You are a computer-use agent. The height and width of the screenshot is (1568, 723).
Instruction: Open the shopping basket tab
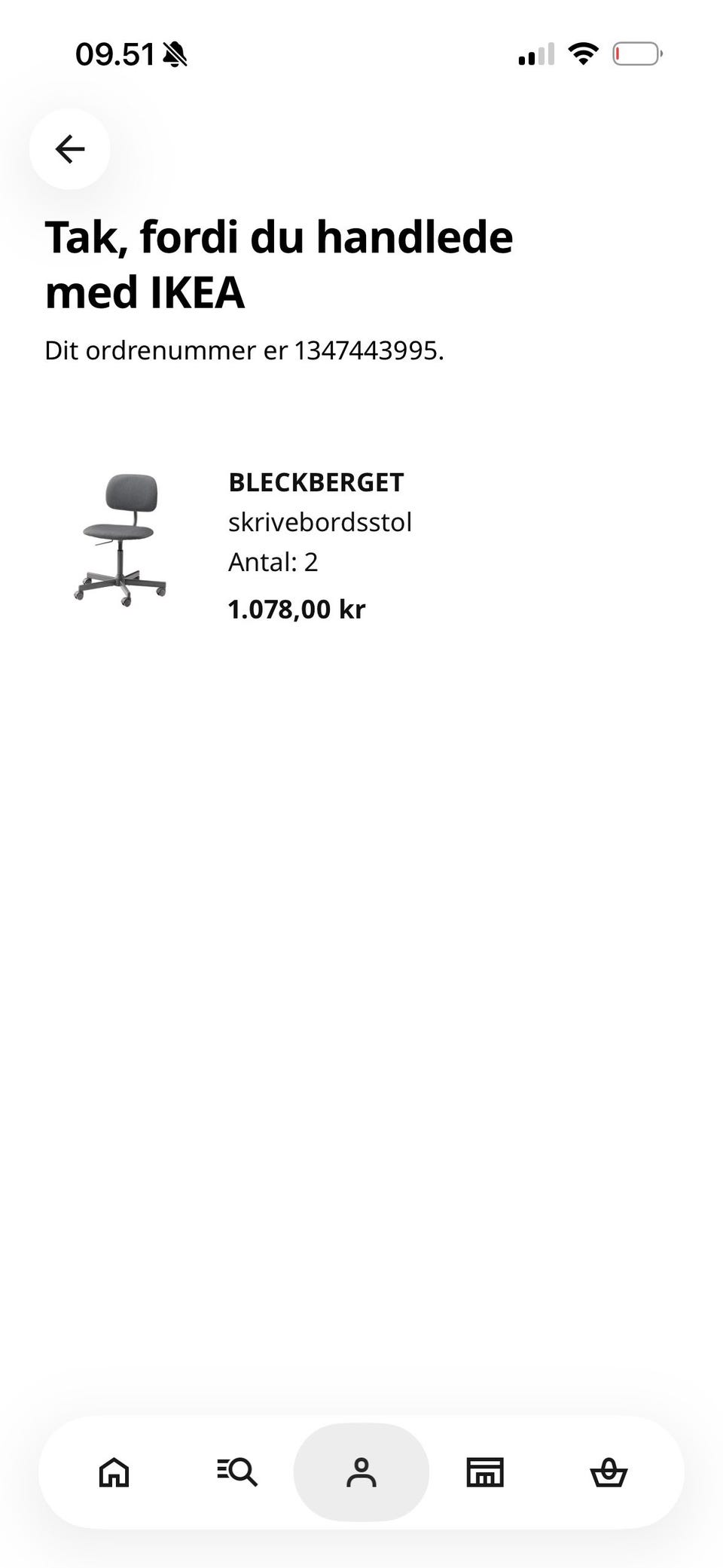[x=609, y=1472]
